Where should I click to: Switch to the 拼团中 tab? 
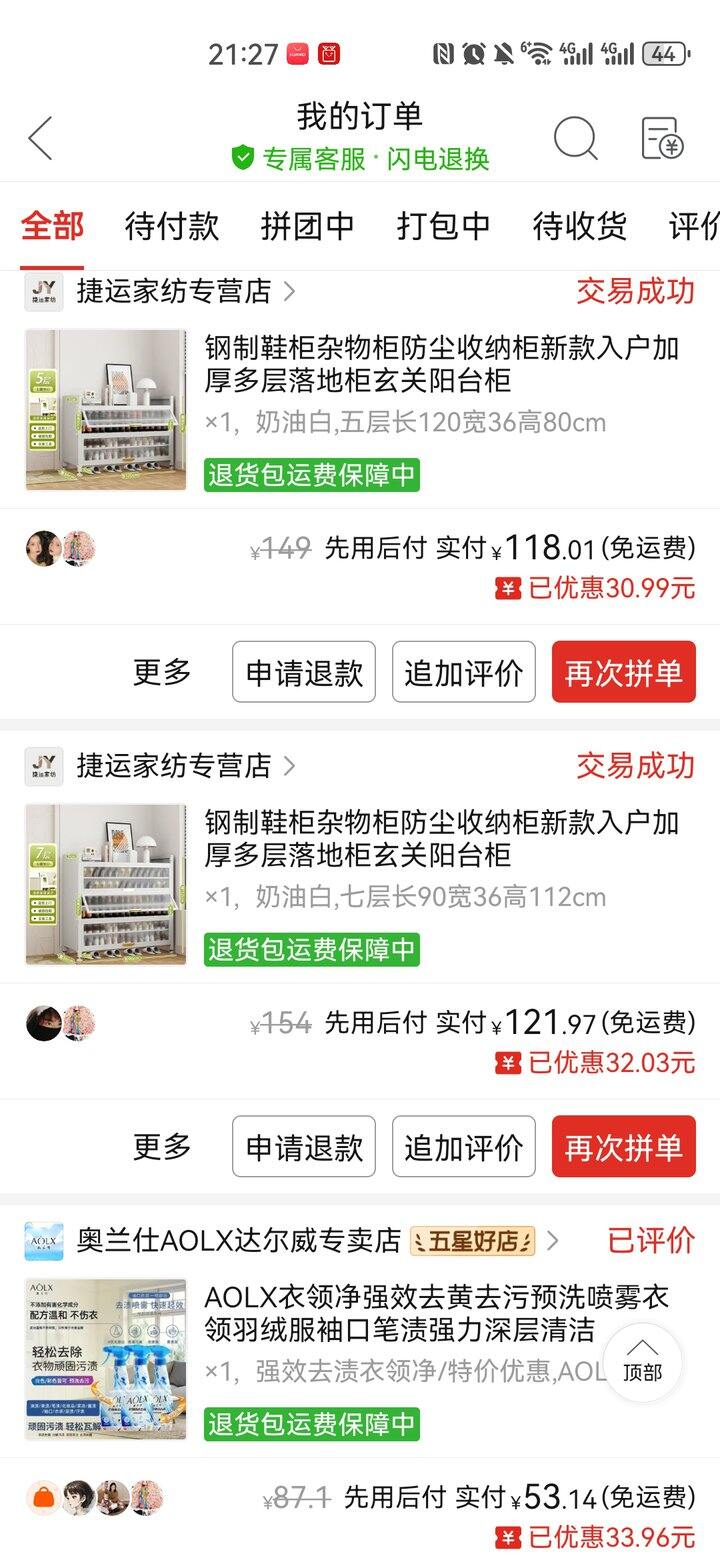click(x=307, y=226)
